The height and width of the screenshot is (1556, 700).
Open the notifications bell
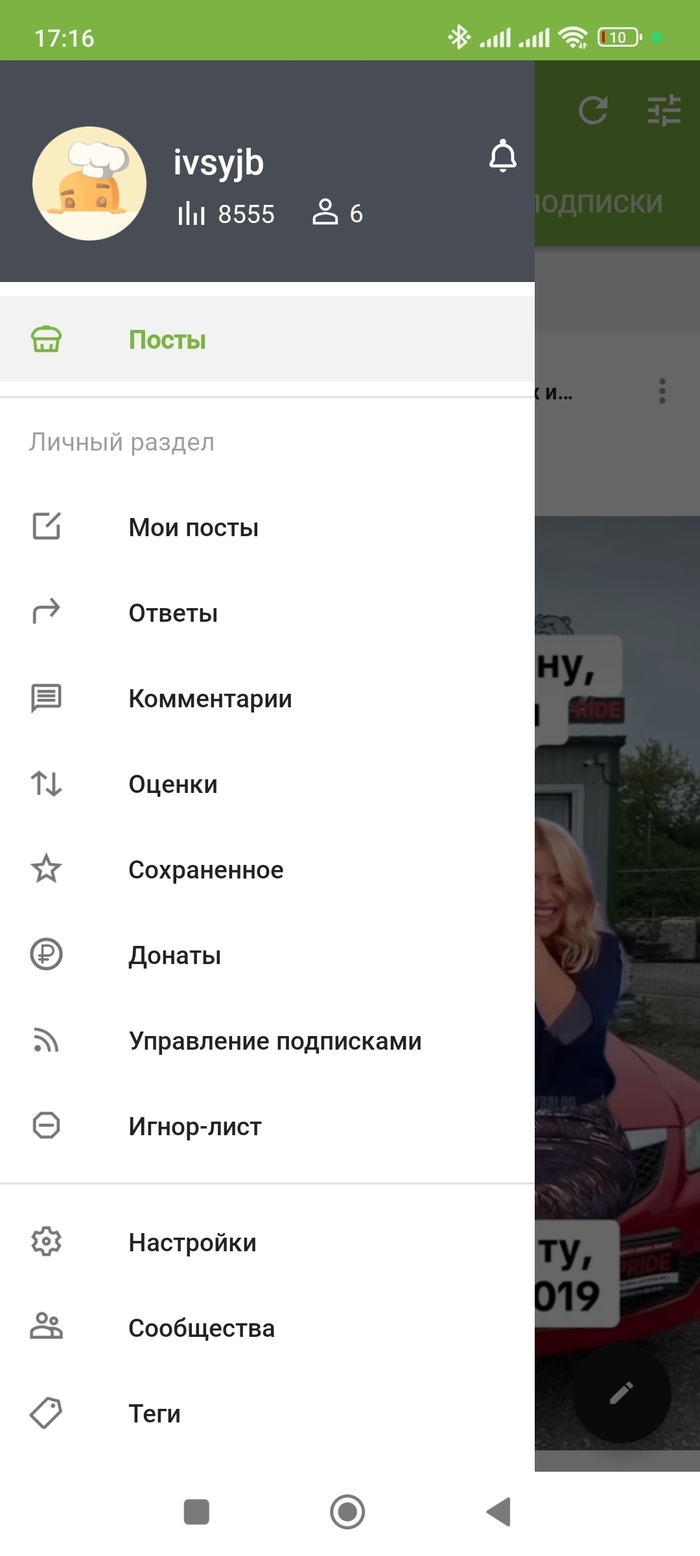pos(503,157)
